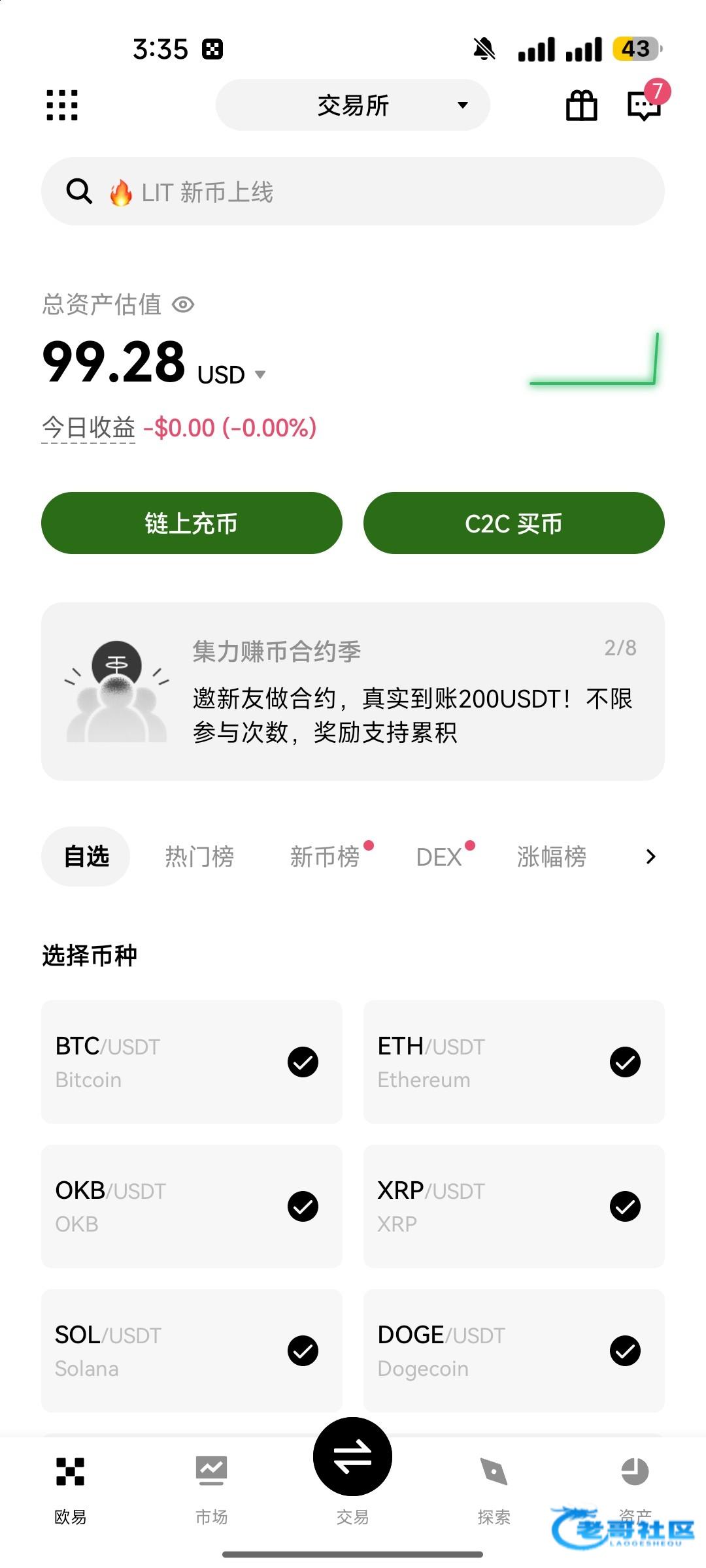Open the 集力赚币合约季 promo banner
The height and width of the screenshot is (1568, 706).
click(x=353, y=691)
